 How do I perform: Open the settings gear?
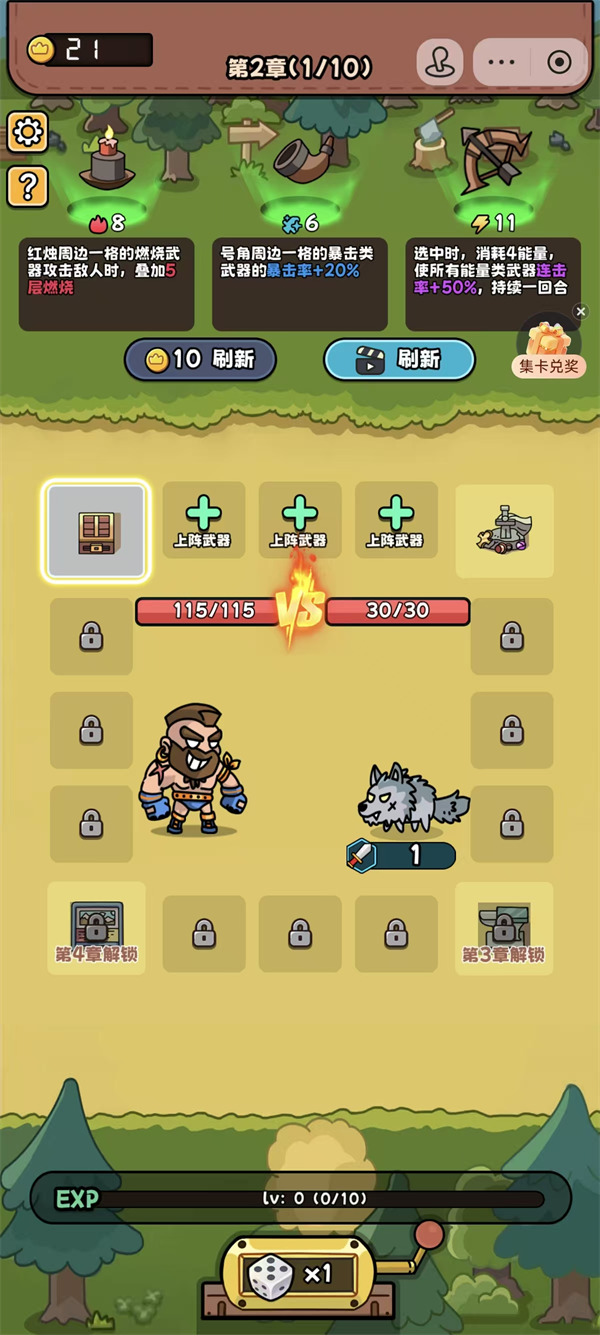pos(27,132)
